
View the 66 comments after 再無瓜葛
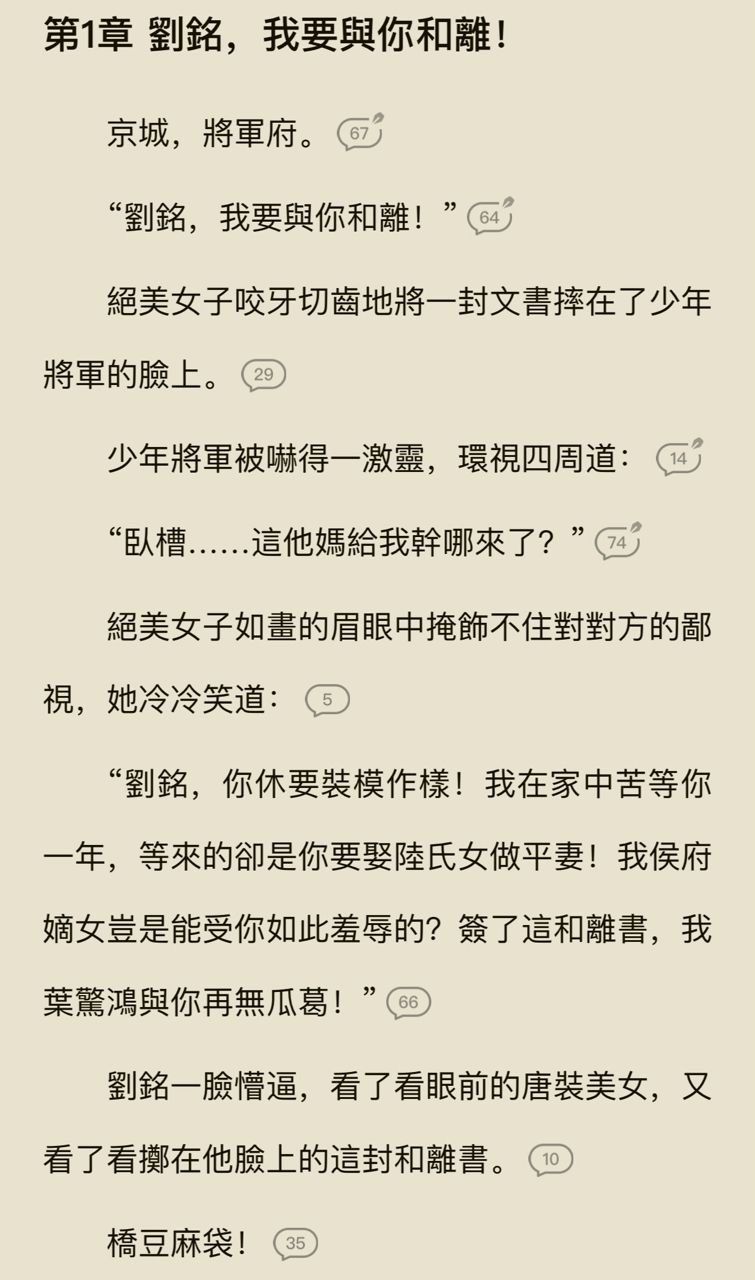click(x=408, y=1003)
